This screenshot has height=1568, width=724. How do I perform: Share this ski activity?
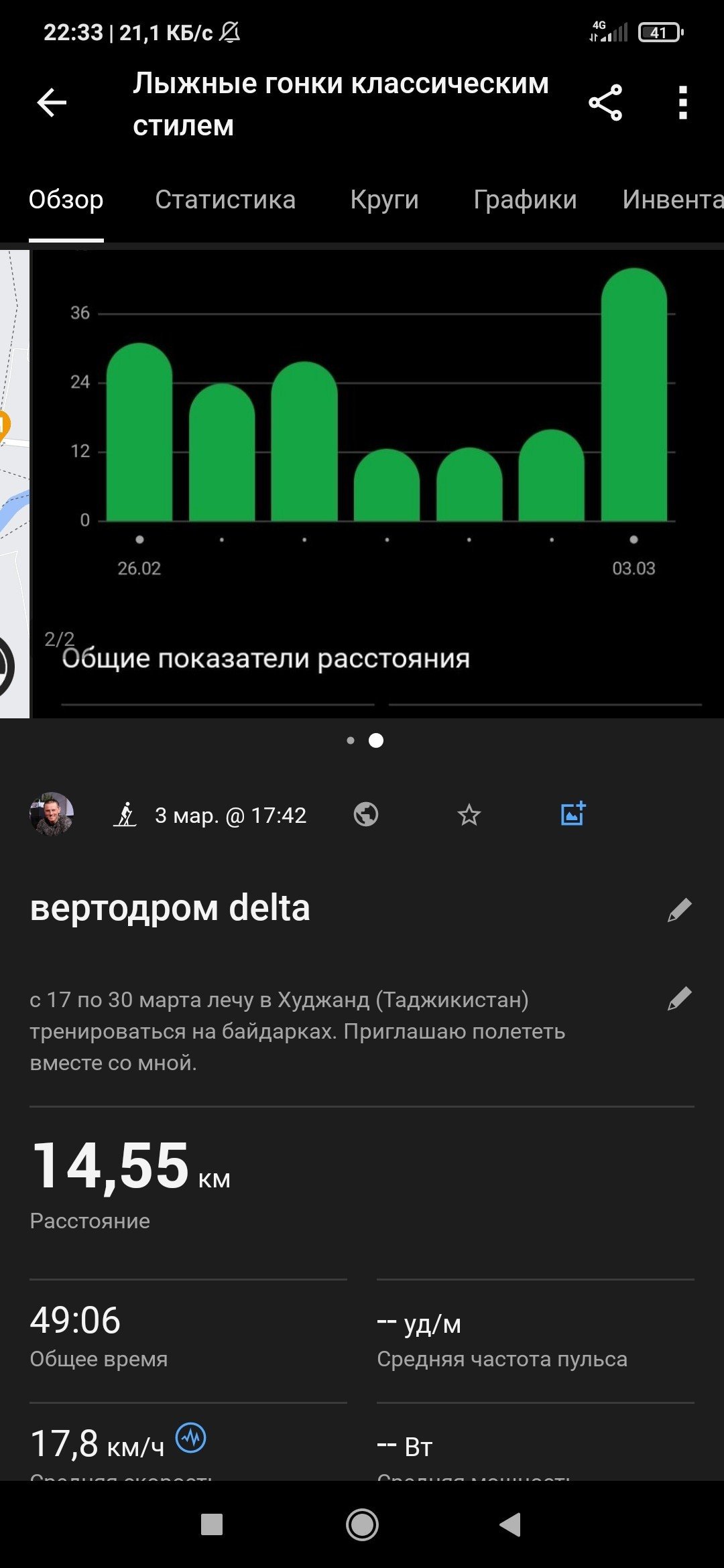(605, 103)
